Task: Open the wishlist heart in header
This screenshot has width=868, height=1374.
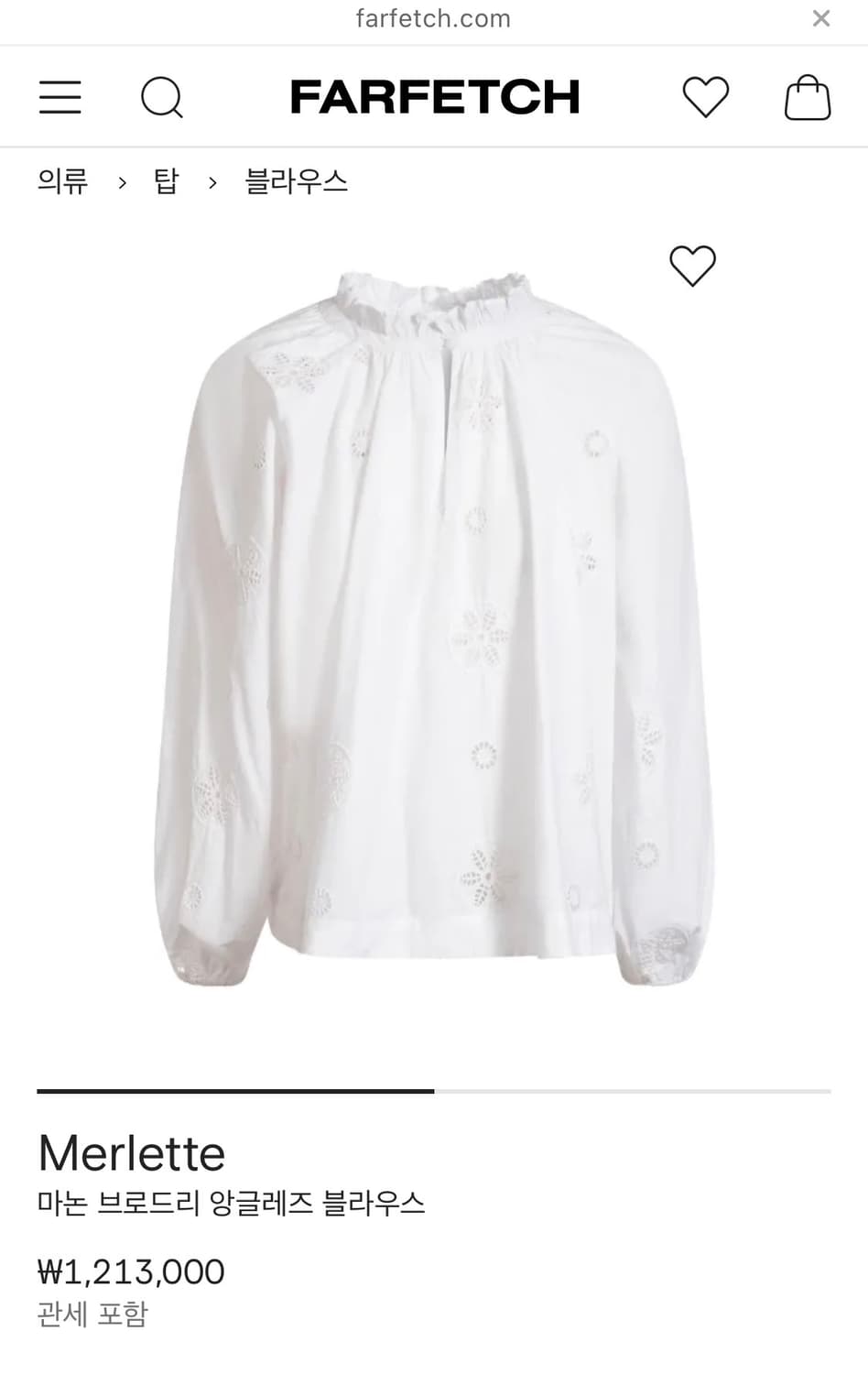Action: 705,97
